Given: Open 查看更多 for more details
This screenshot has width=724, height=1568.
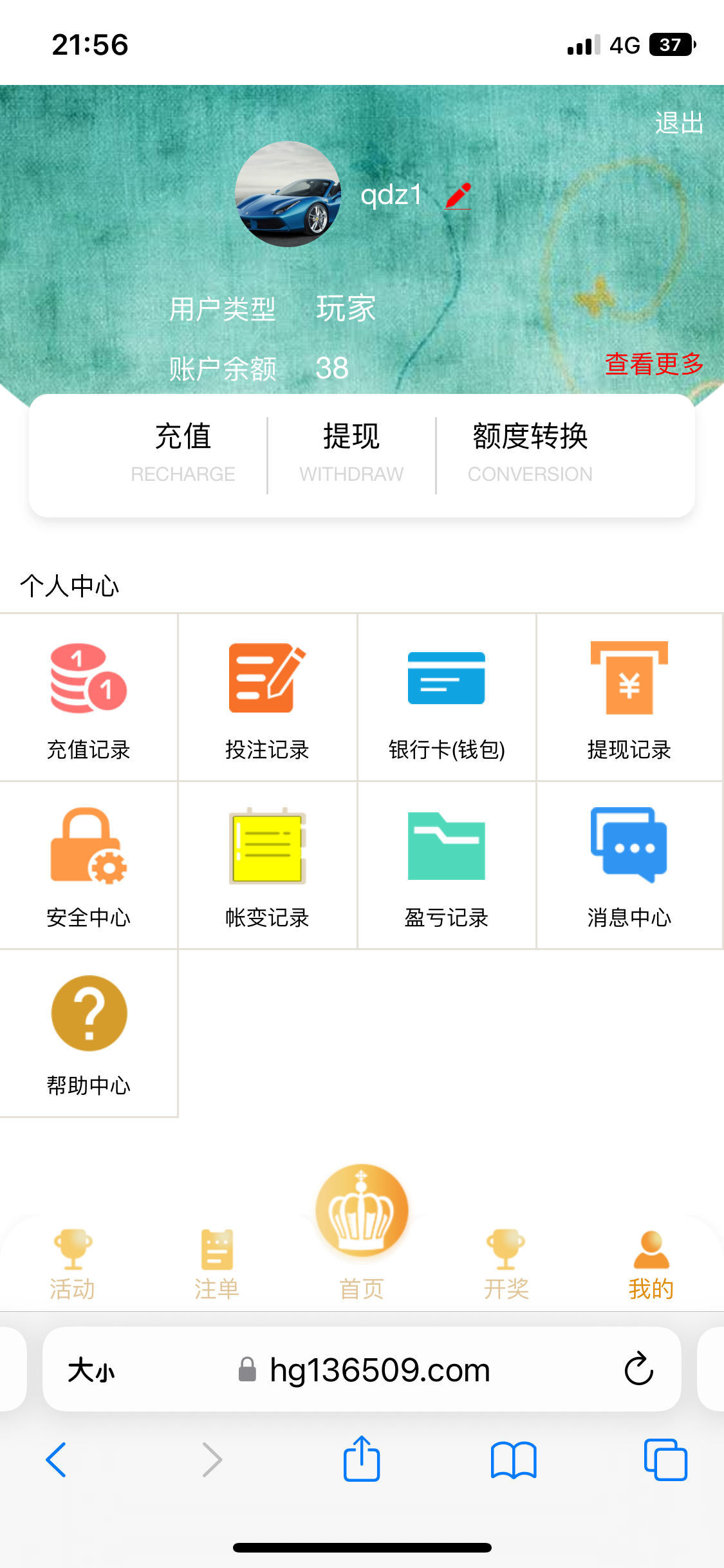Looking at the screenshot, I should (653, 364).
